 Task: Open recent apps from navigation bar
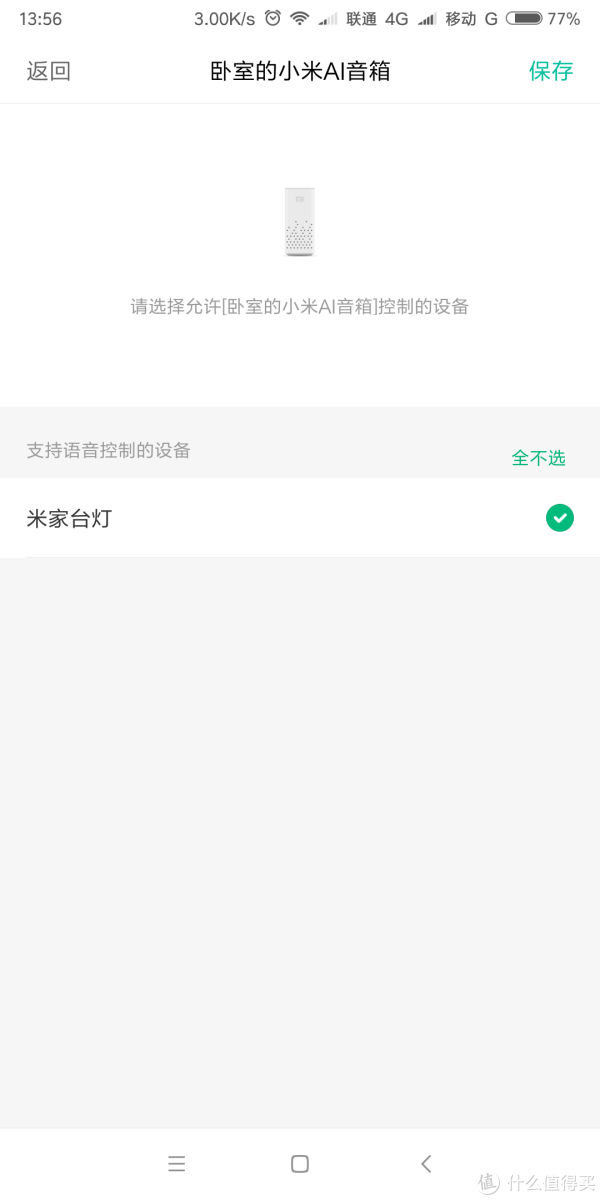tap(177, 1164)
